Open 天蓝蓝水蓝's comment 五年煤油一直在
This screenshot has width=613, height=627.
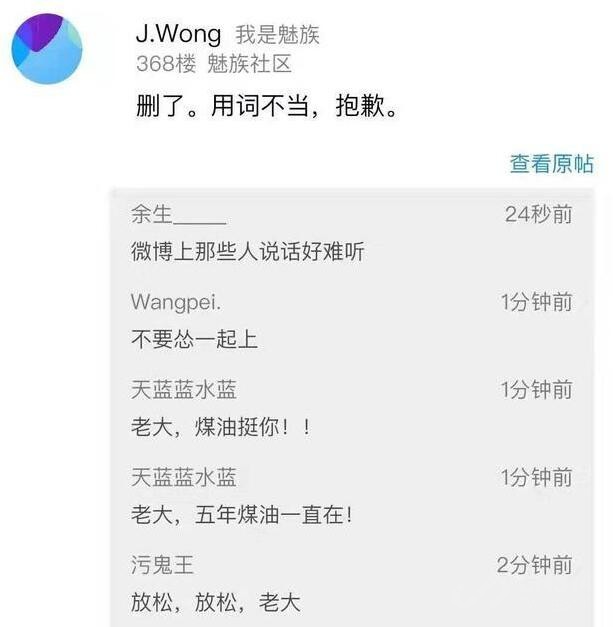[243, 514]
